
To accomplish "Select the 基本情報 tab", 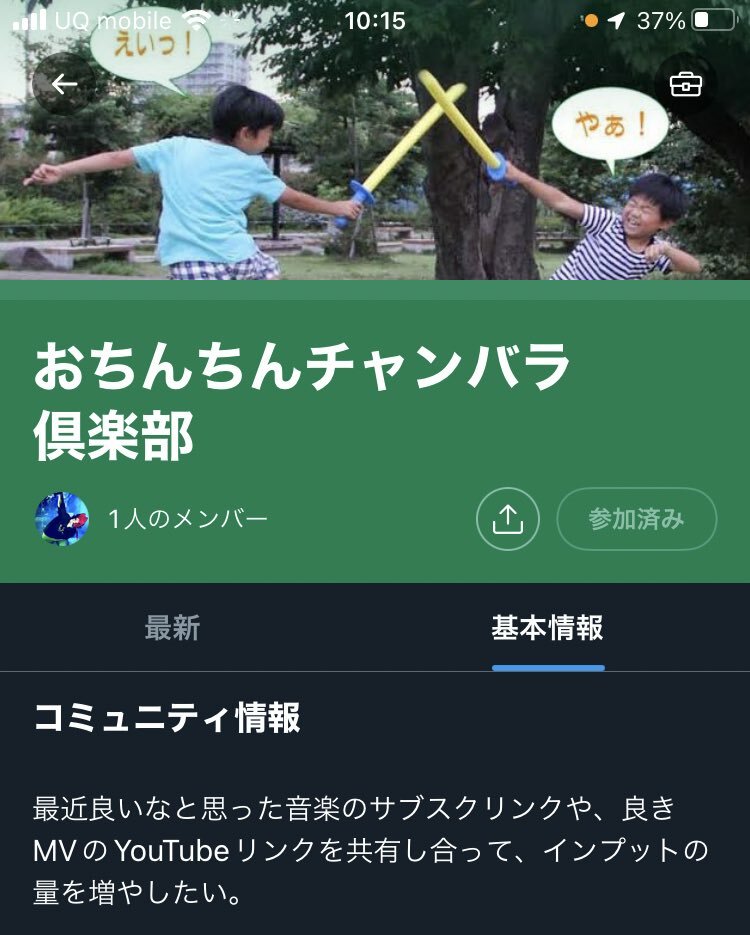I will coord(547,628).
